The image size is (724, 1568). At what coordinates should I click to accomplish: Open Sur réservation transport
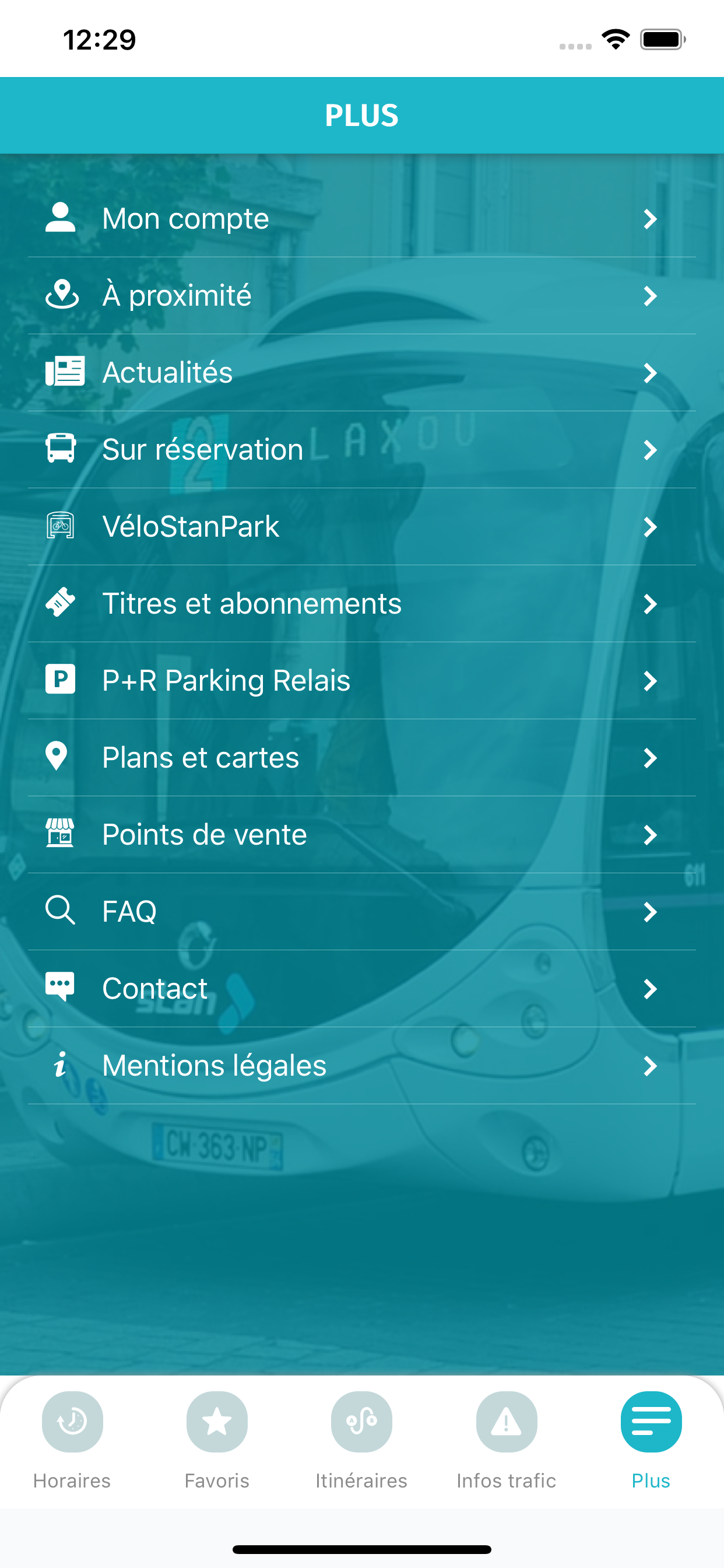(x=361, y=450)
